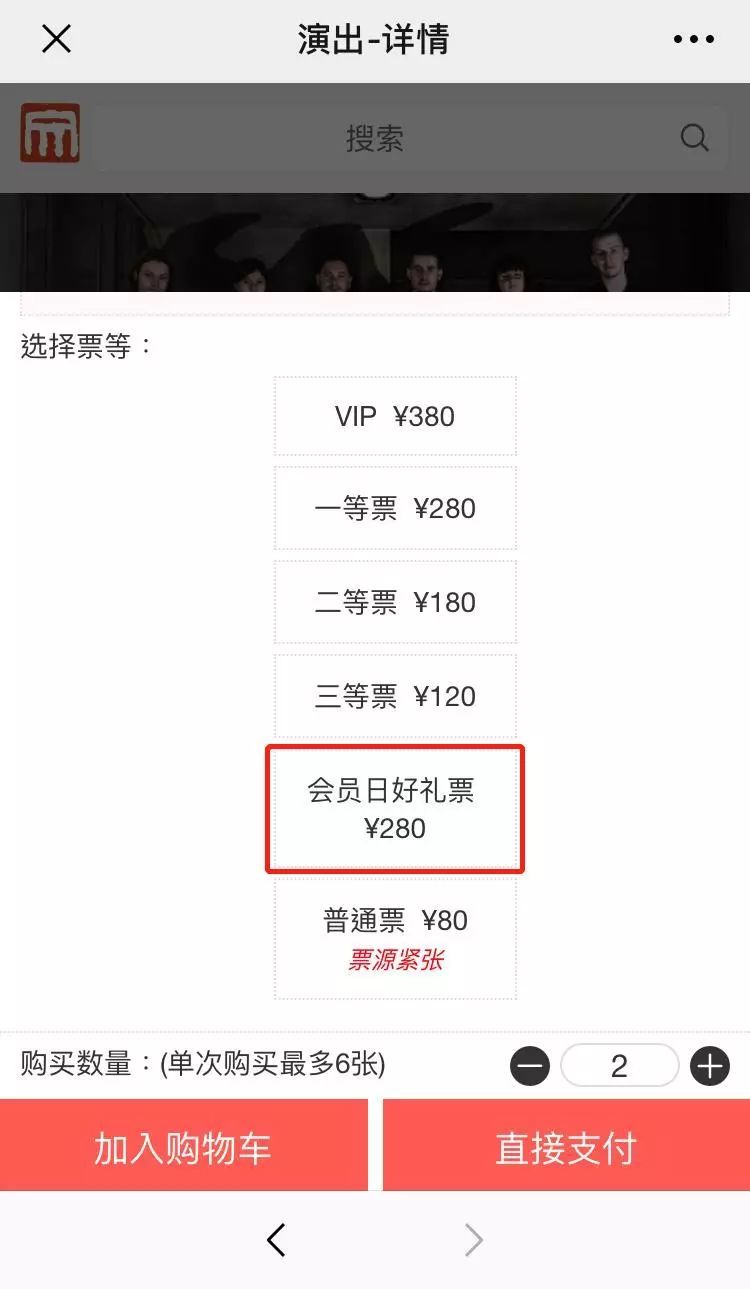Tap the quantity field showing 2
This screenshot has width=750, height=1289.
pos(620,1066)
